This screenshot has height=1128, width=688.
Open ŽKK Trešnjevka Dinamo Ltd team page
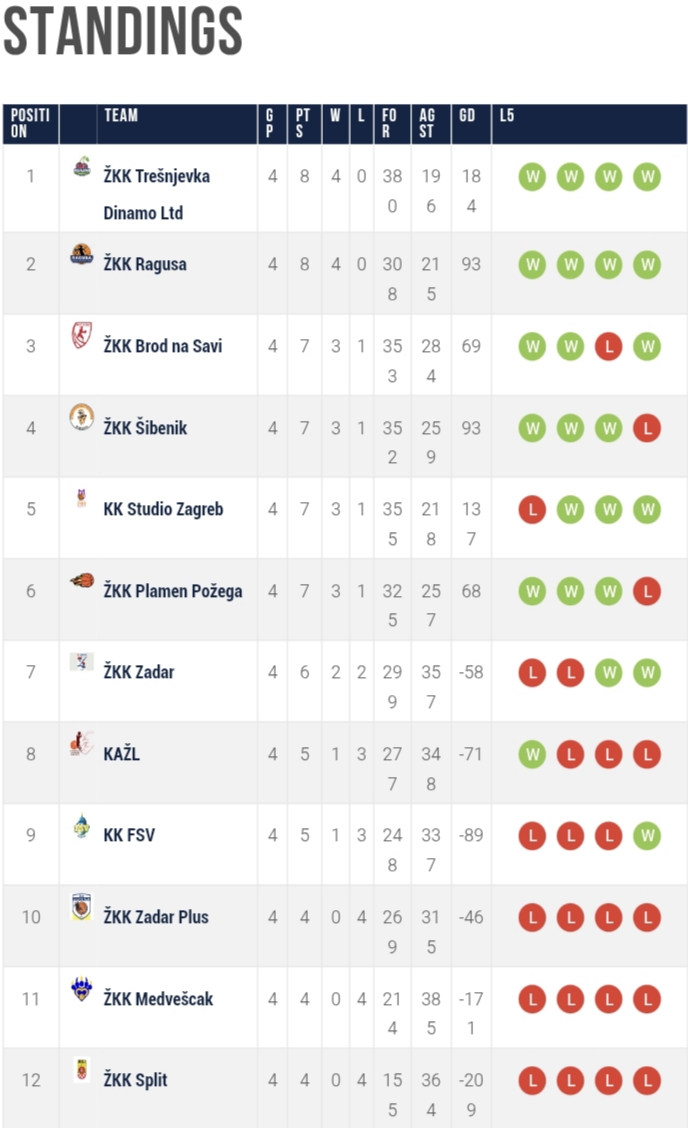click(156, 176)
